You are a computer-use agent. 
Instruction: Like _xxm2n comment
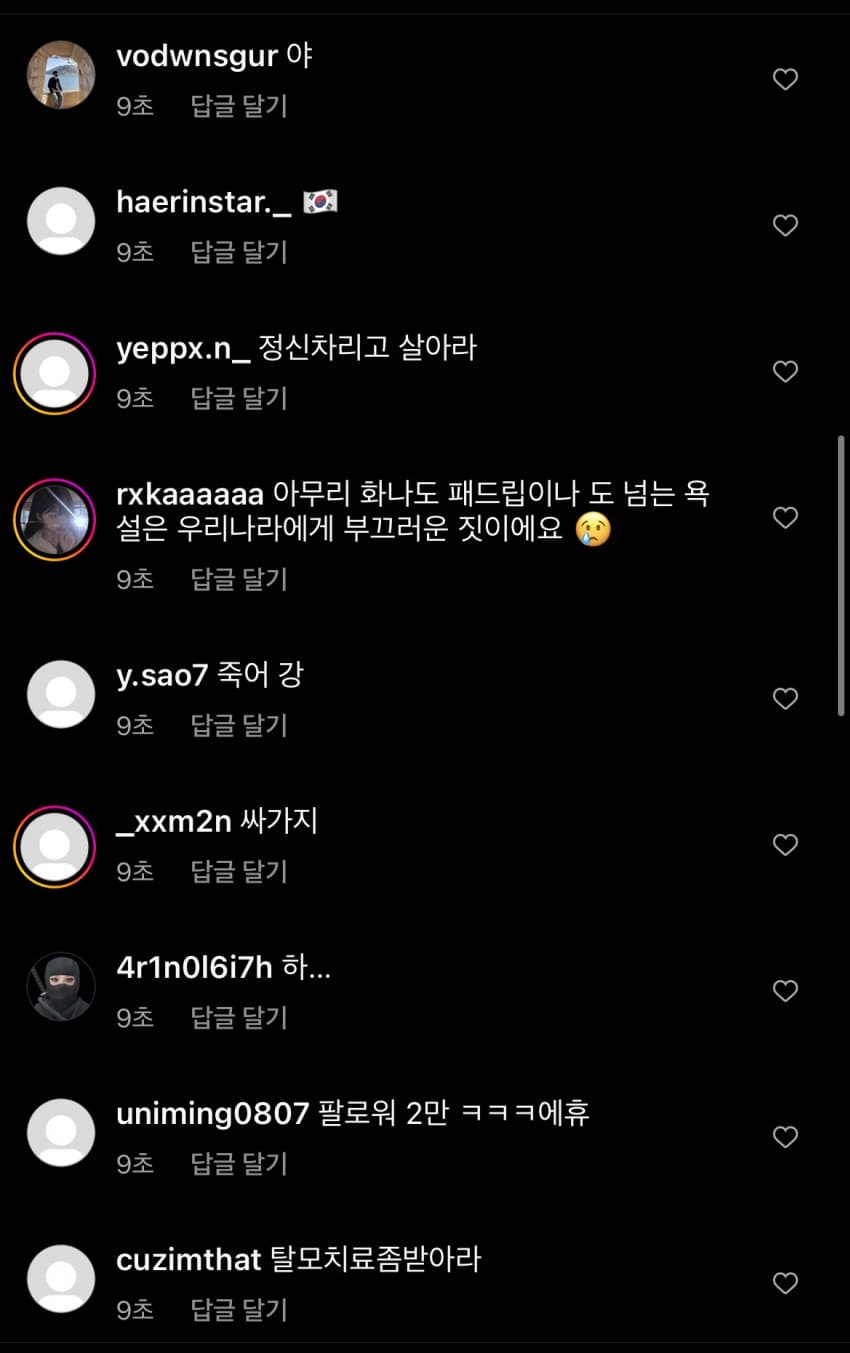pos(785,845)
